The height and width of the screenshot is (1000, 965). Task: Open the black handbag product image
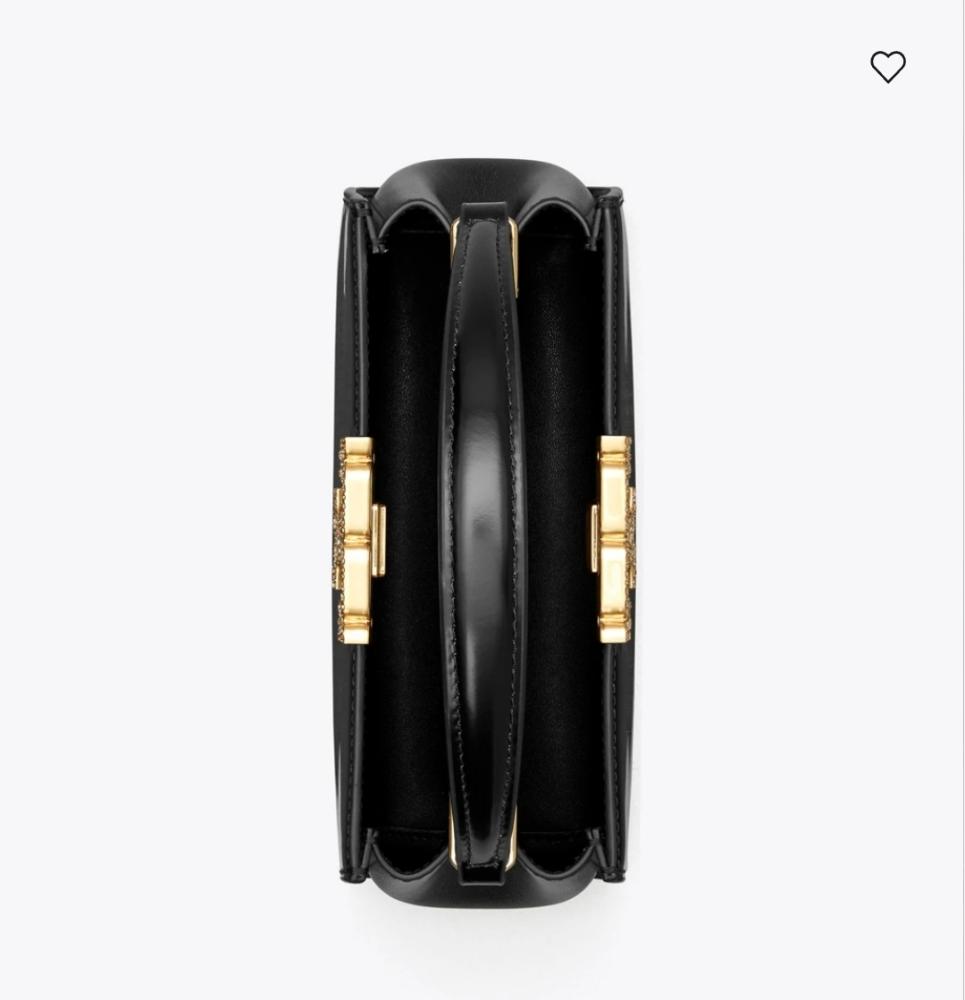pos(483,530)
